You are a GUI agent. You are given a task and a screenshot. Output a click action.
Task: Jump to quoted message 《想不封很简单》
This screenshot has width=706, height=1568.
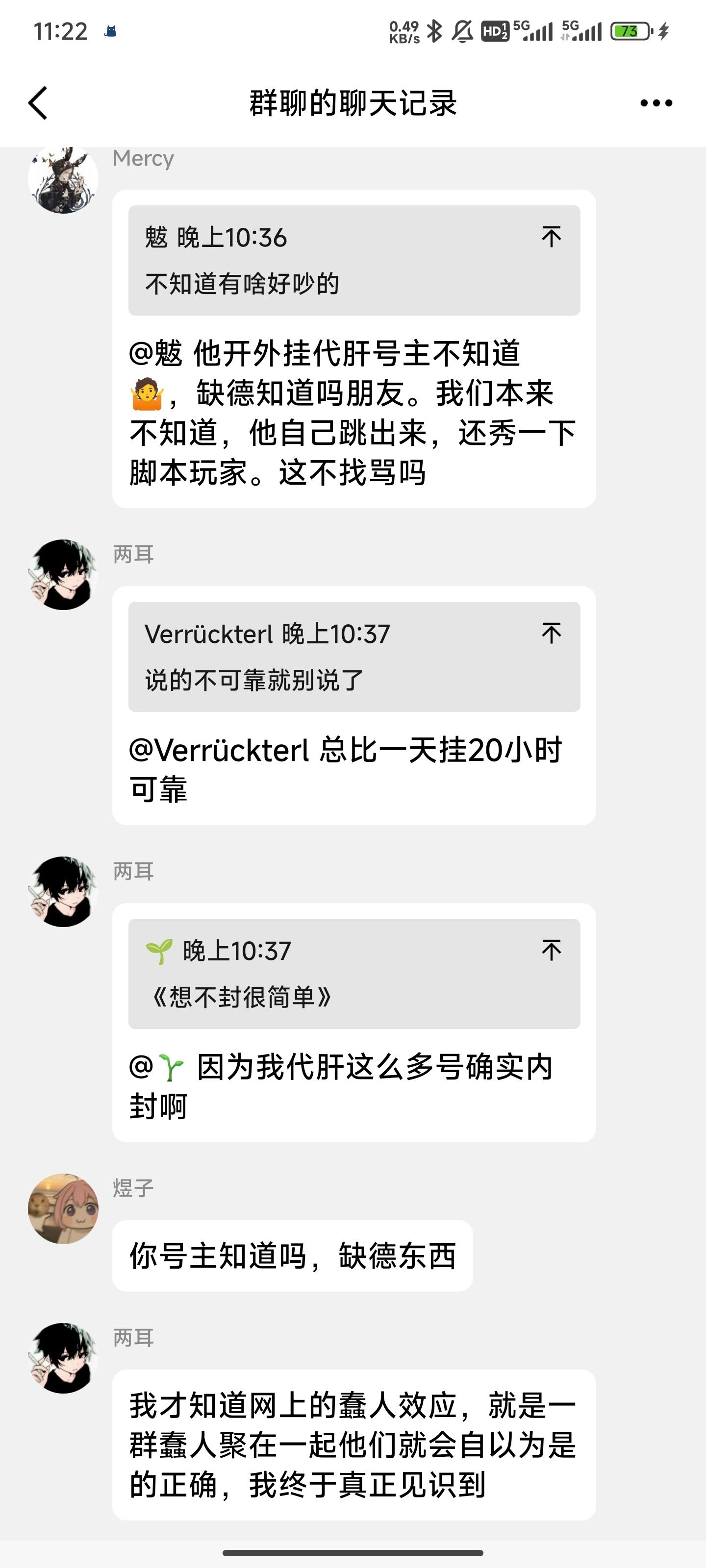click(551, 950)
